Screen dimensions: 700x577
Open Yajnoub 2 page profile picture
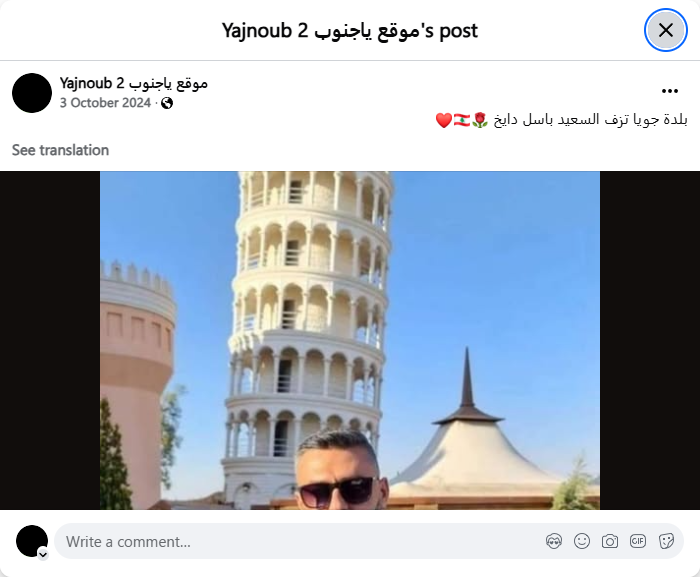tap(32, 93)
